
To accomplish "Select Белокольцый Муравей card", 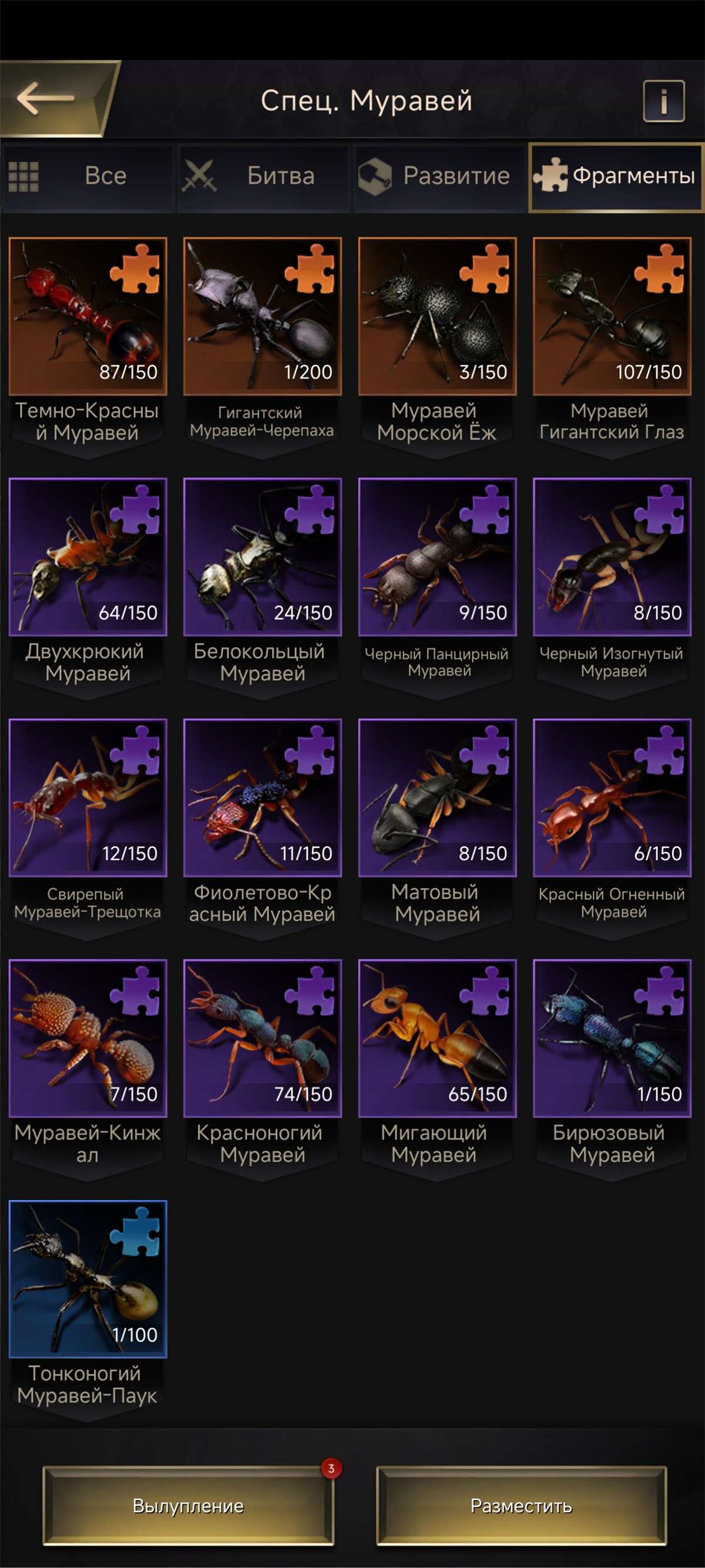I will pos(262,557).
